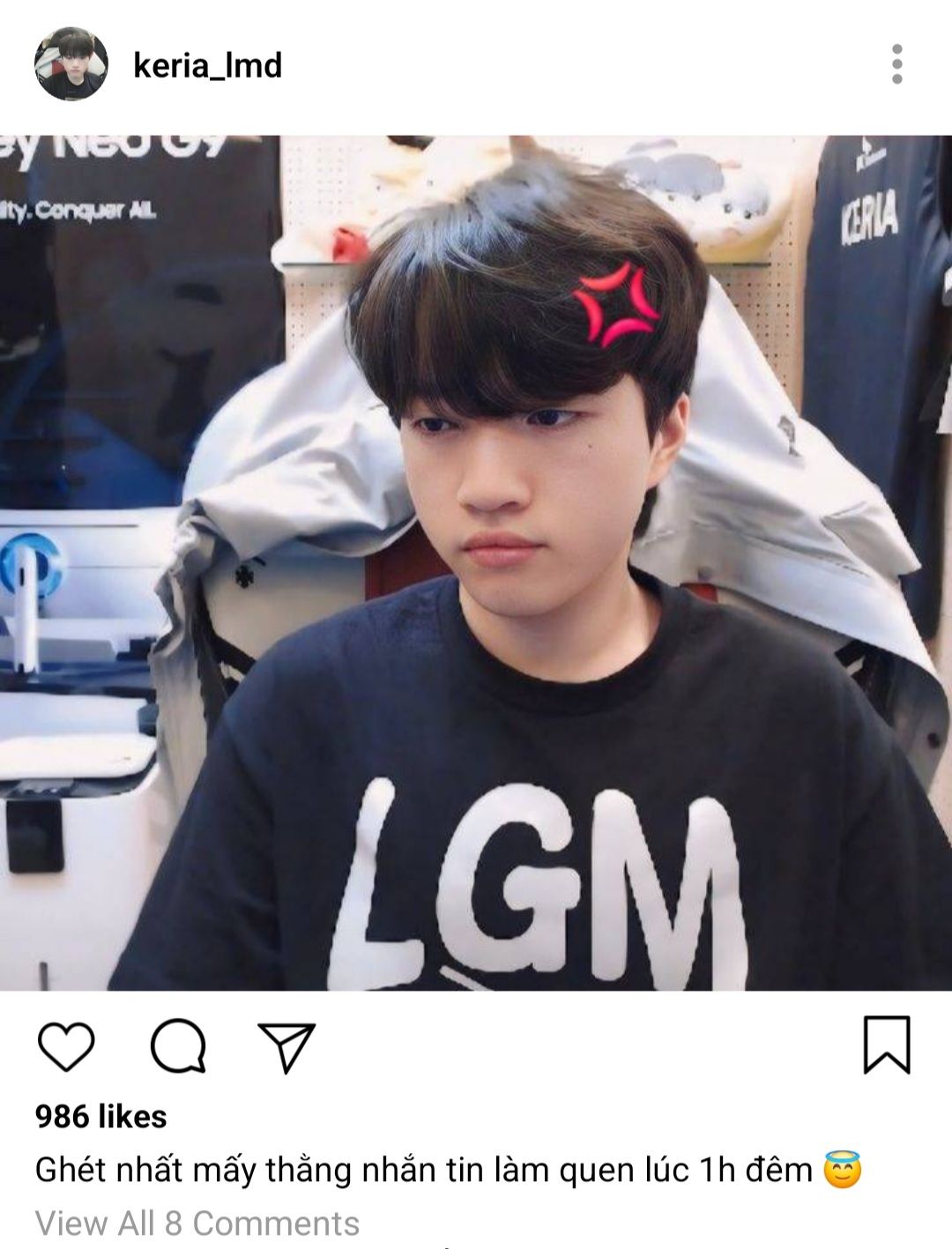Open the post photo
Screen dimensions: 952x1249
[476, 562]
